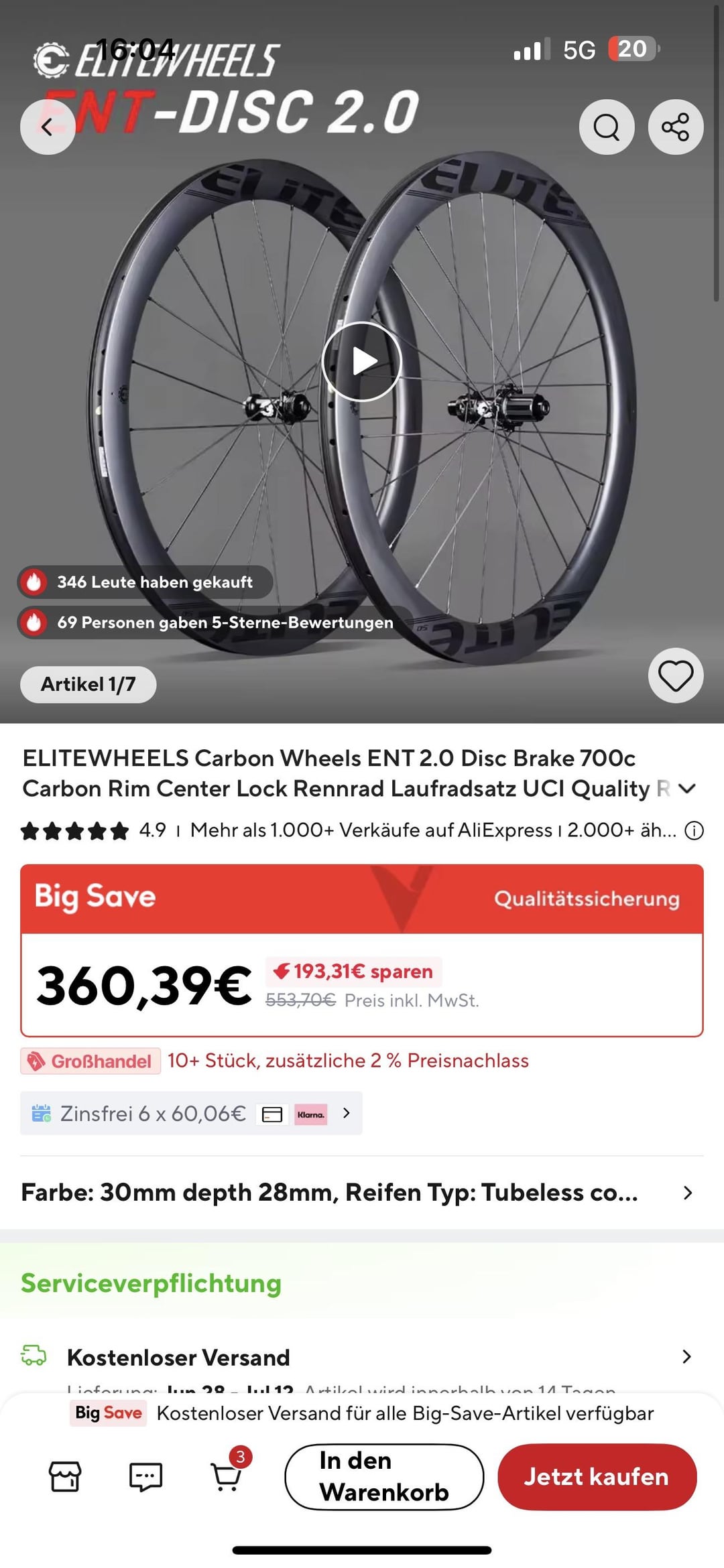Tap In den Warenkorb button
The width and height of the screenshot is (724, 1568).
tap(384, 1477)
